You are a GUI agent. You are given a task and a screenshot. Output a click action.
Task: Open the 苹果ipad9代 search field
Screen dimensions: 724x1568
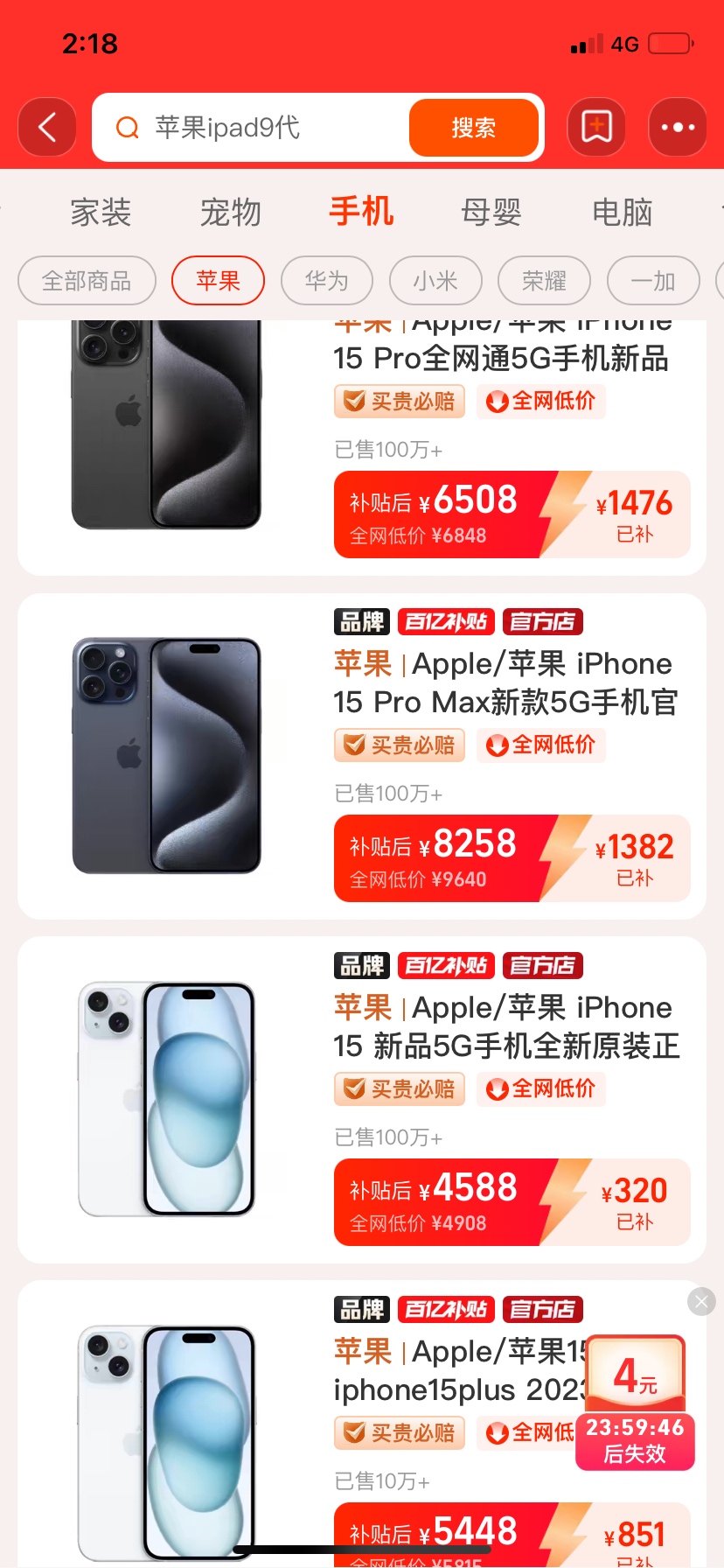click(254, 128)
